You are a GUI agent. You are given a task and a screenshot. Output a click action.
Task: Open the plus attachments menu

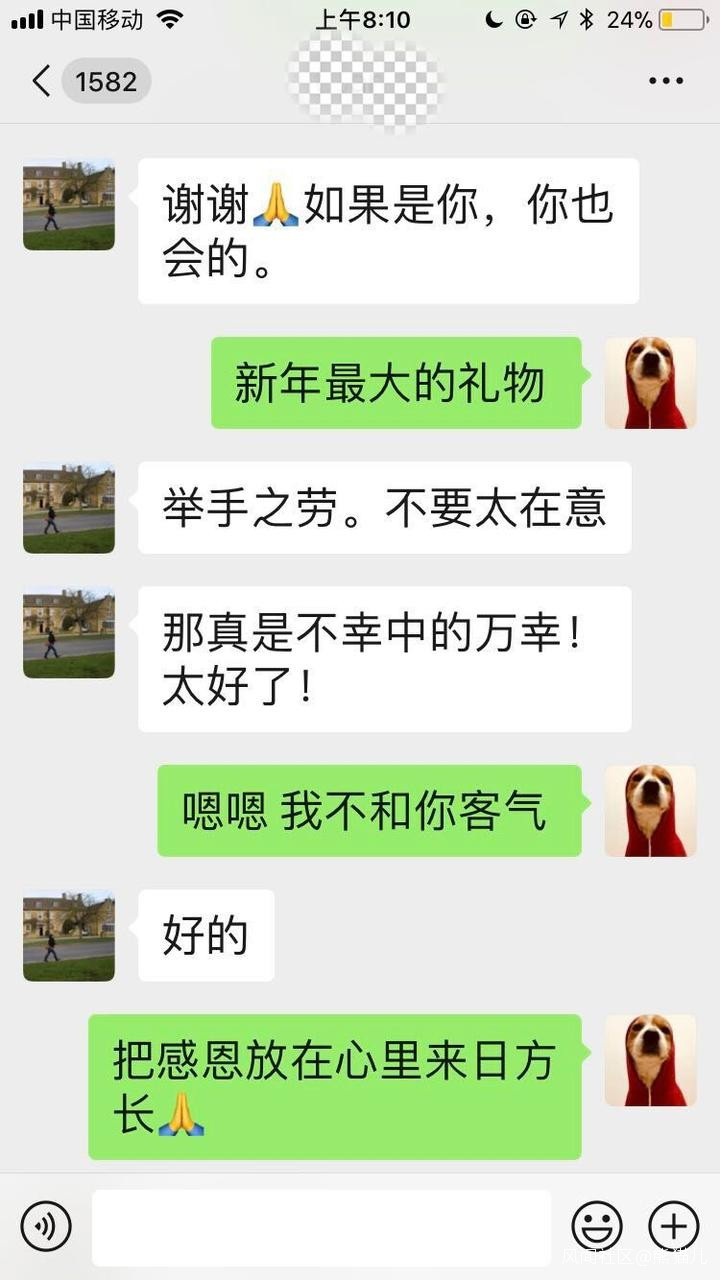674,1226
